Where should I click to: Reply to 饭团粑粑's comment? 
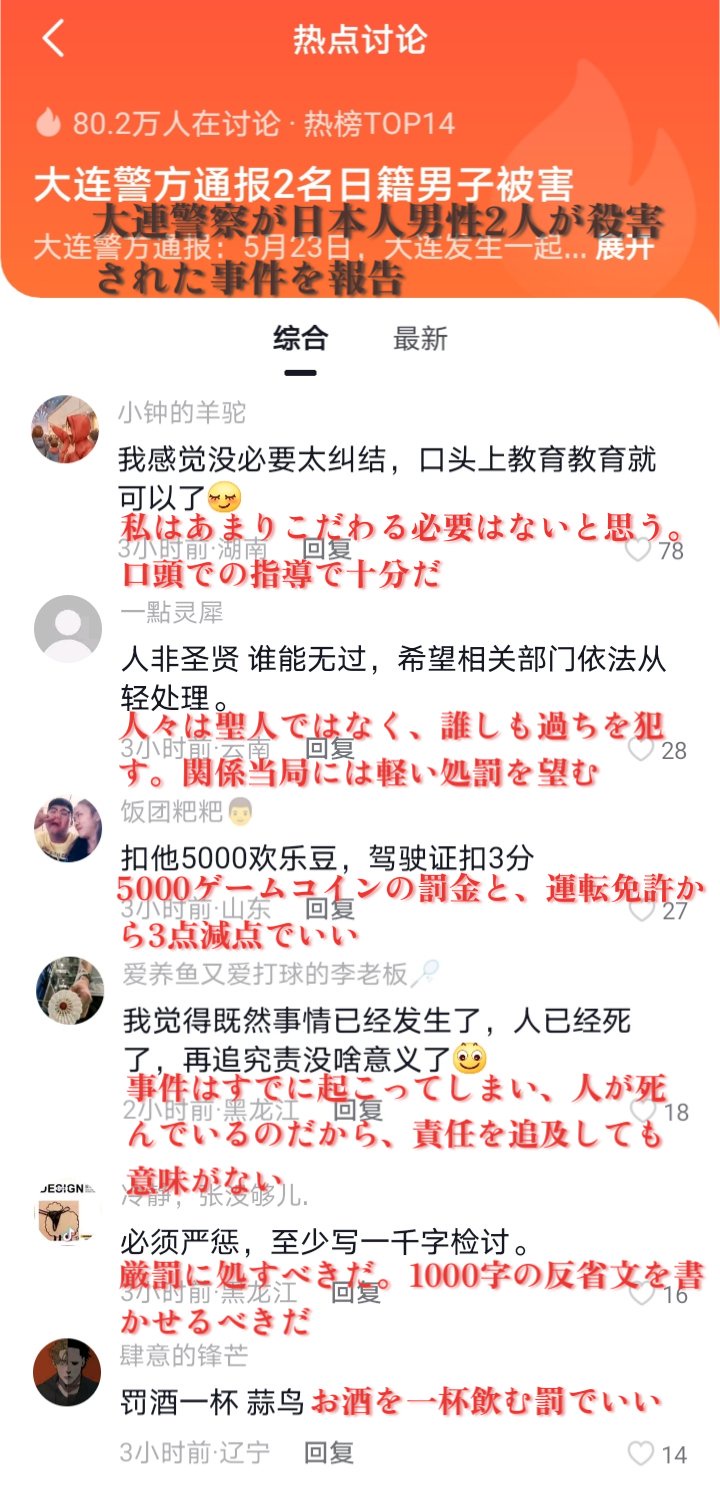(330, 909)
